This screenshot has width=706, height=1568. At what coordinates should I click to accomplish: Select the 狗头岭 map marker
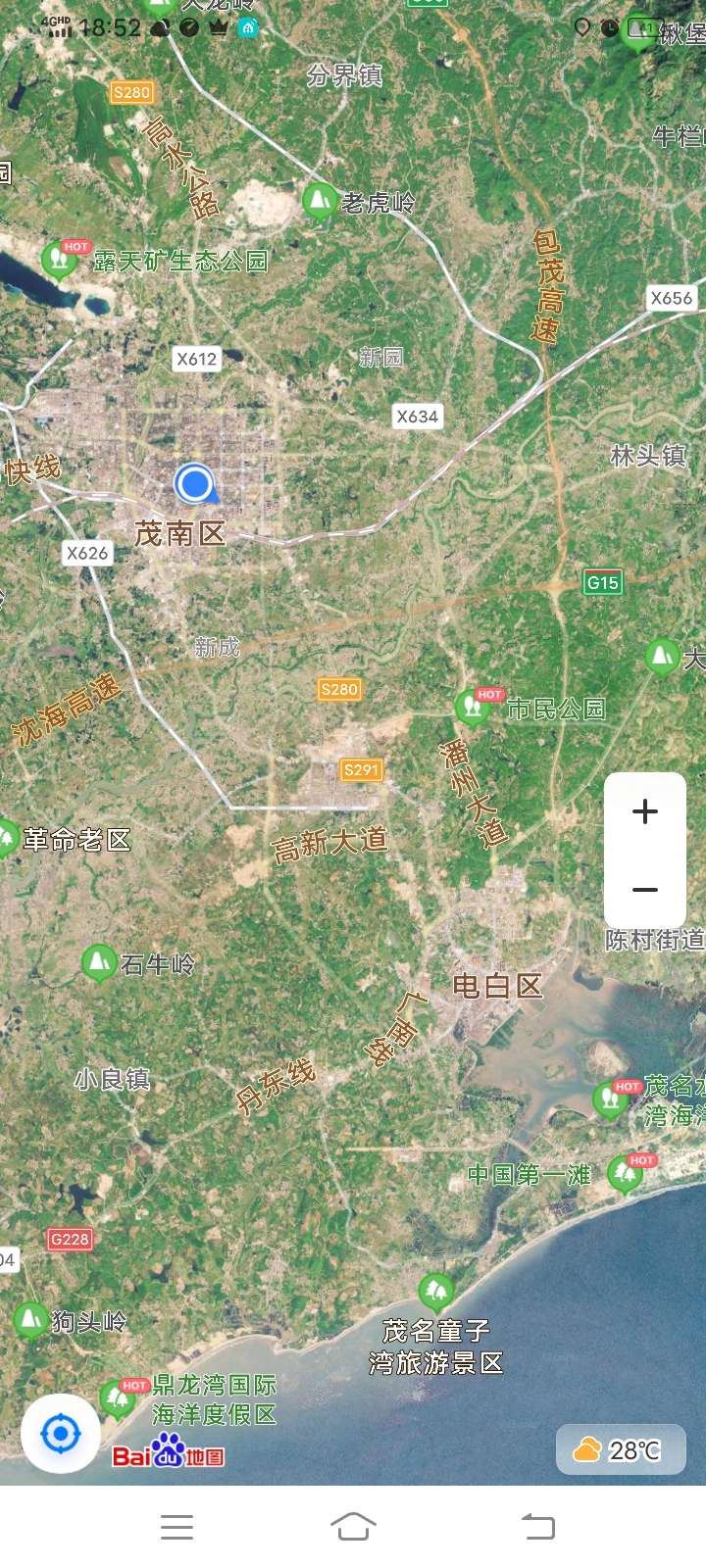click(31, 1320)
